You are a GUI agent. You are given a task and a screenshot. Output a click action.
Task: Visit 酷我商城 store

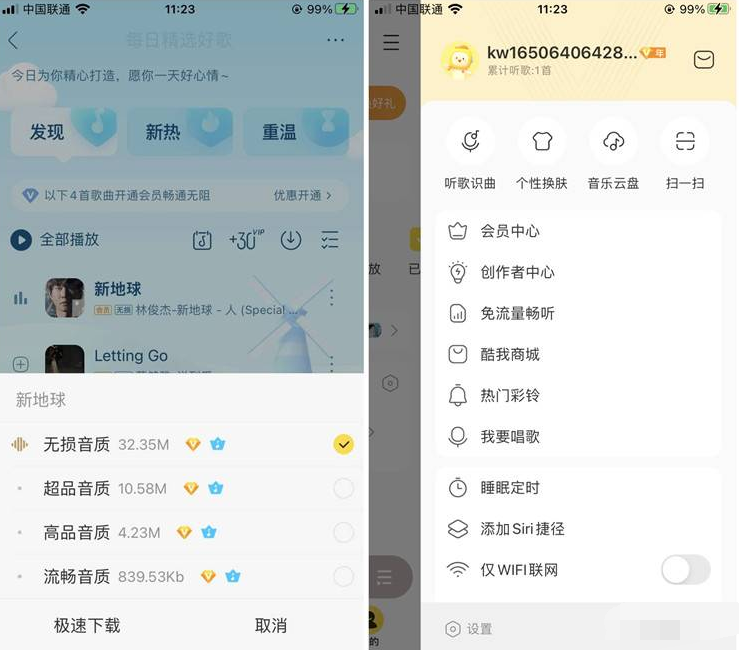click(x=510, y=354)
